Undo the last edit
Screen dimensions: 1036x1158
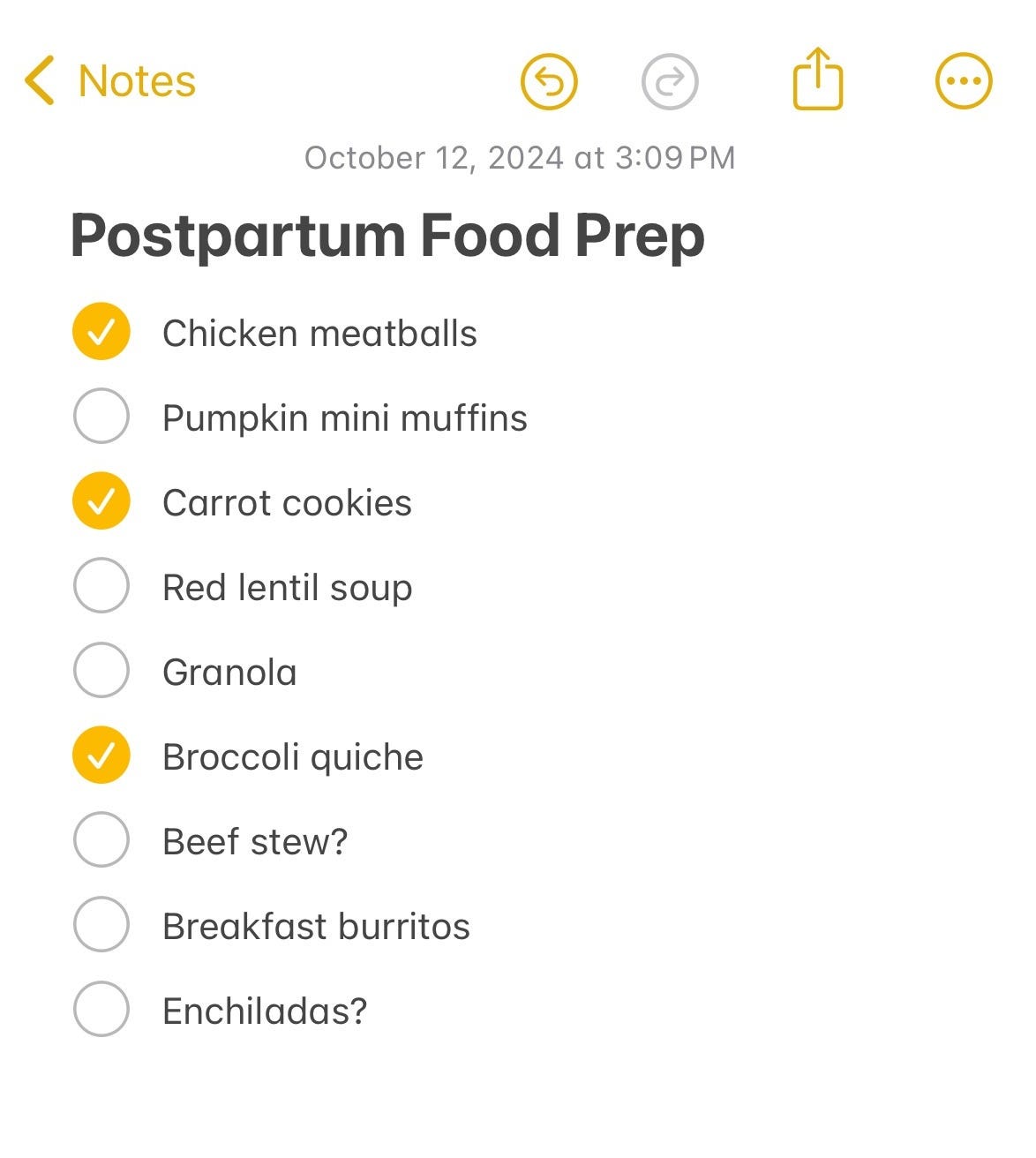click(549, 82)
